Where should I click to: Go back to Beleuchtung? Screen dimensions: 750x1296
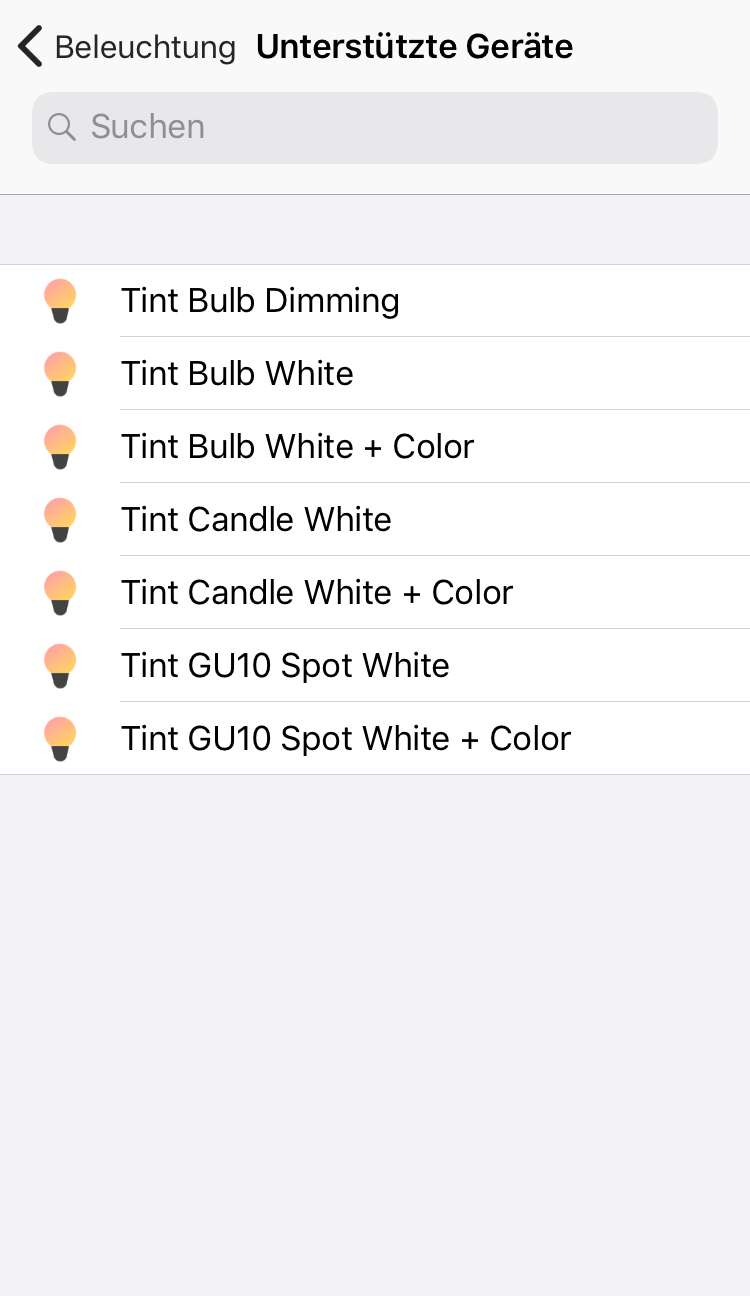[x=127, y=47]
